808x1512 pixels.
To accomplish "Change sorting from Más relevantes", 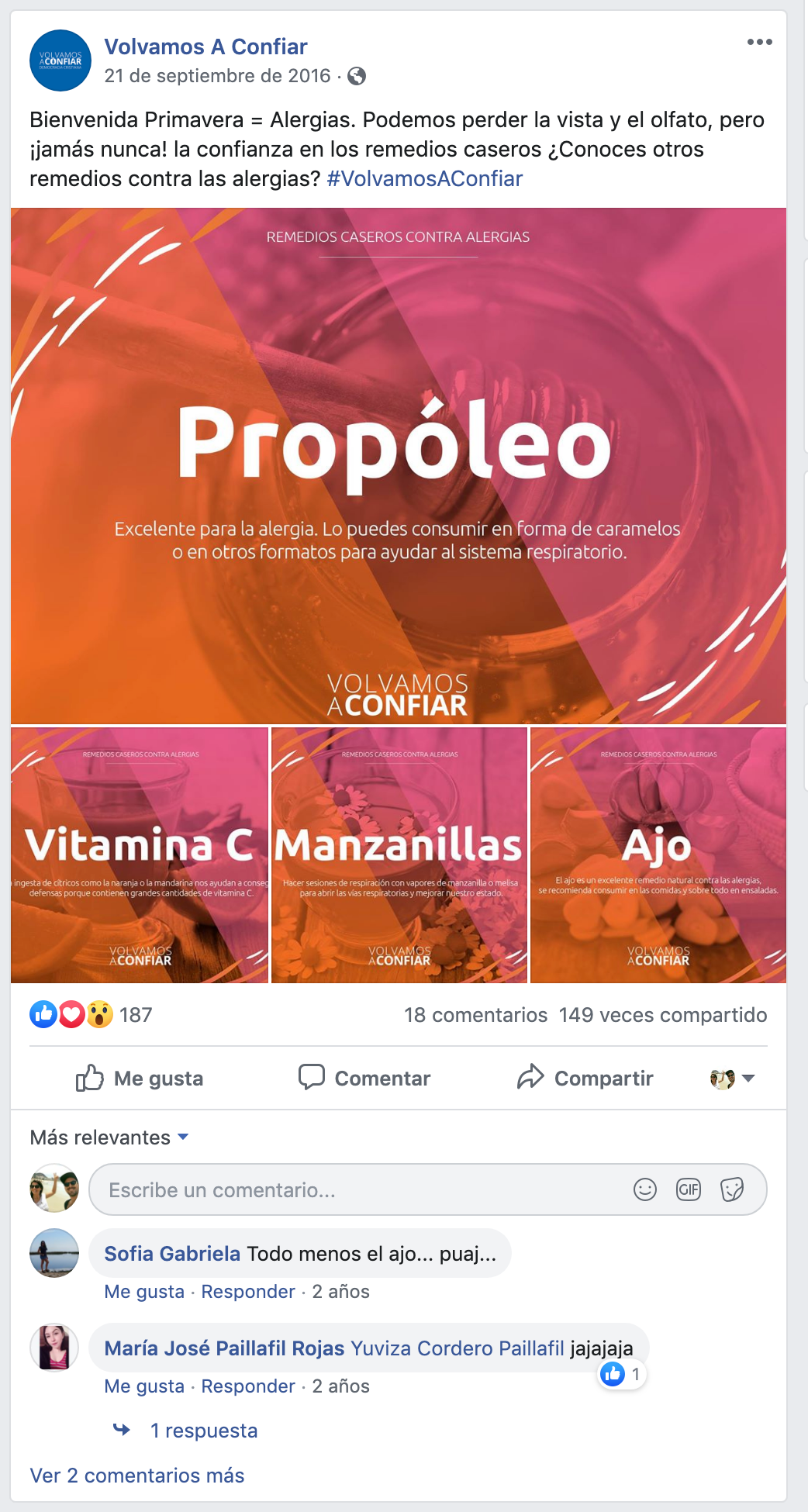I will point(109,1137).
